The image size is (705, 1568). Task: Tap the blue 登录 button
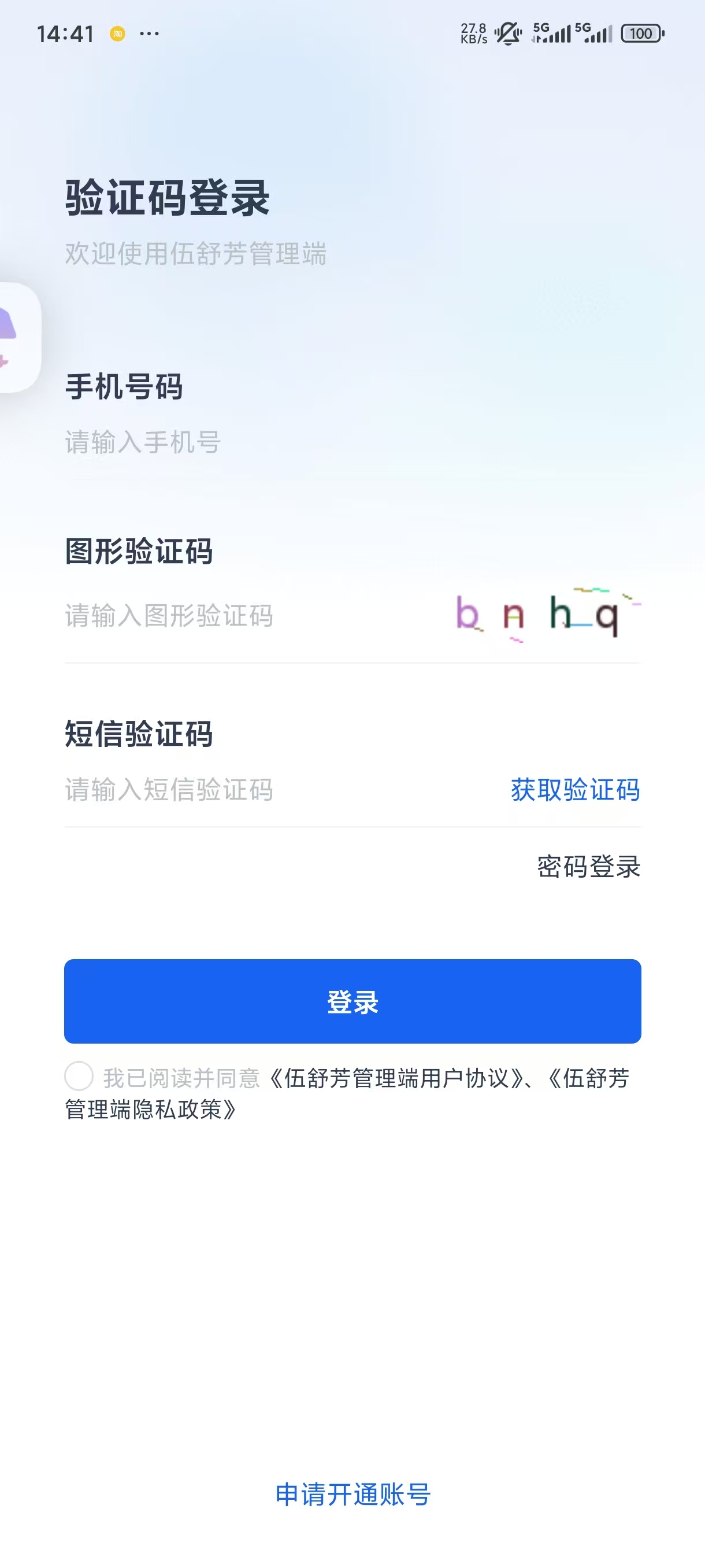(x=353, y=1001)
